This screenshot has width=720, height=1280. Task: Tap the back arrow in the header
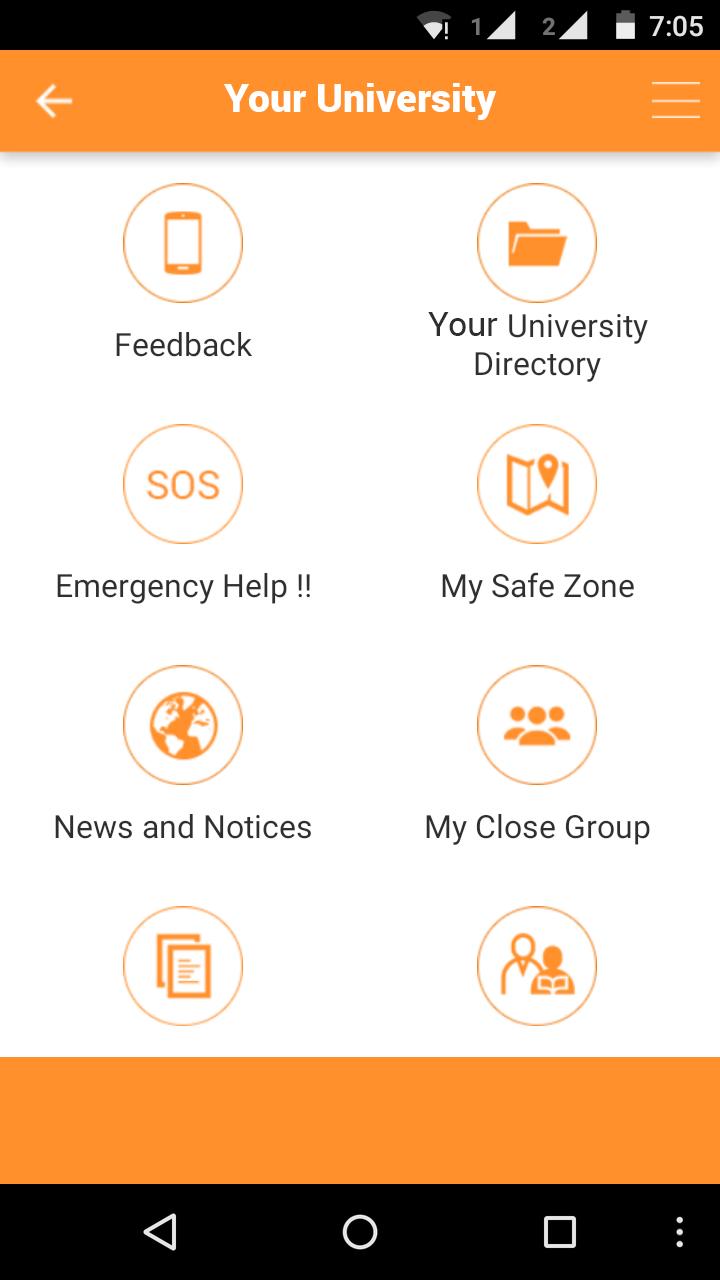click(54, 99)
